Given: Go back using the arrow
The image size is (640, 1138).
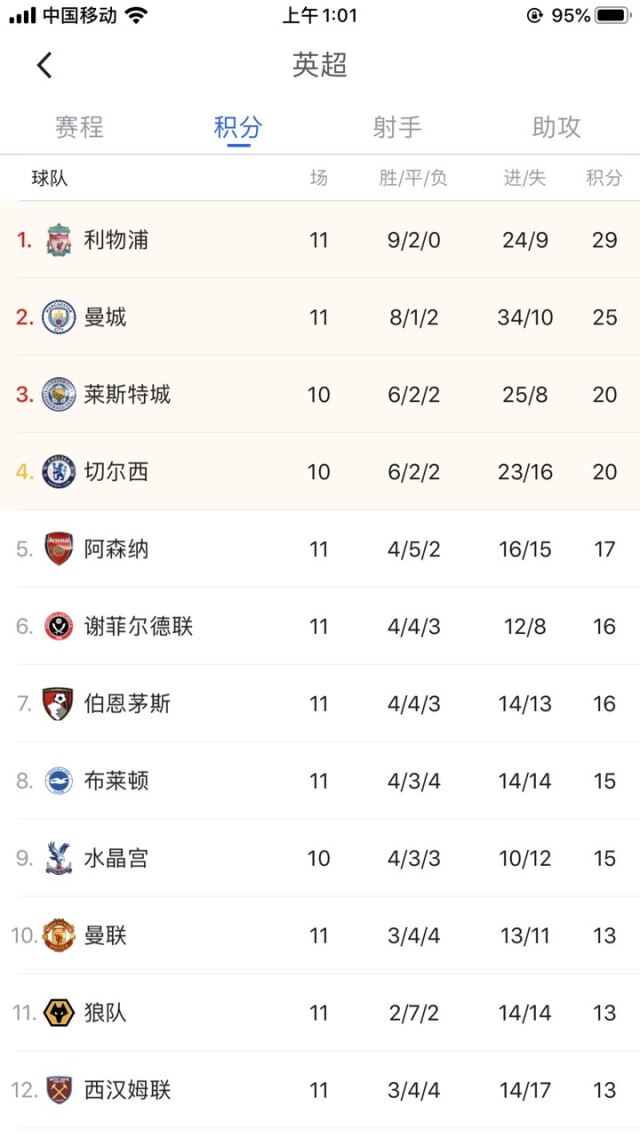Looking at the screenshot, I should 44,65.
